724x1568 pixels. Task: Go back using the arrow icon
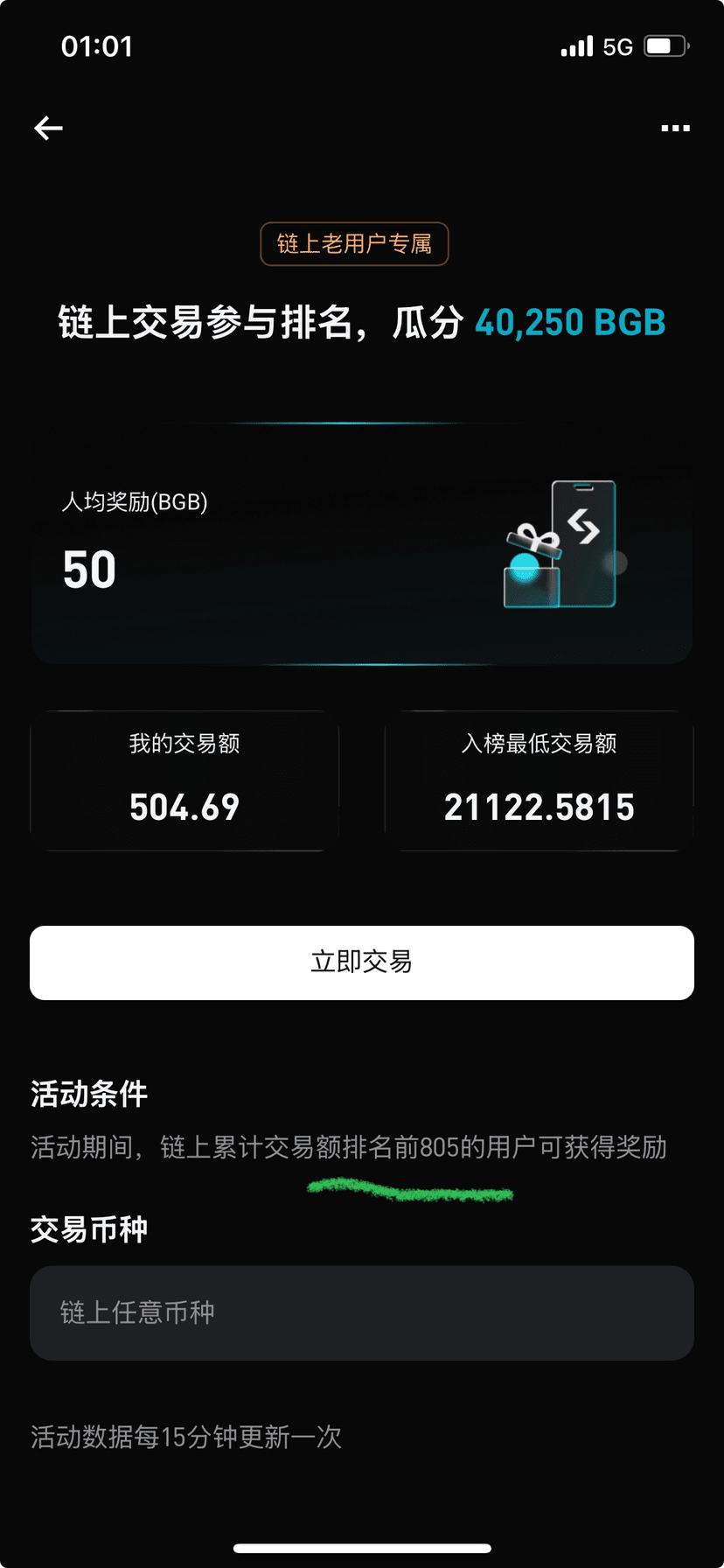(x=48, y=129)
